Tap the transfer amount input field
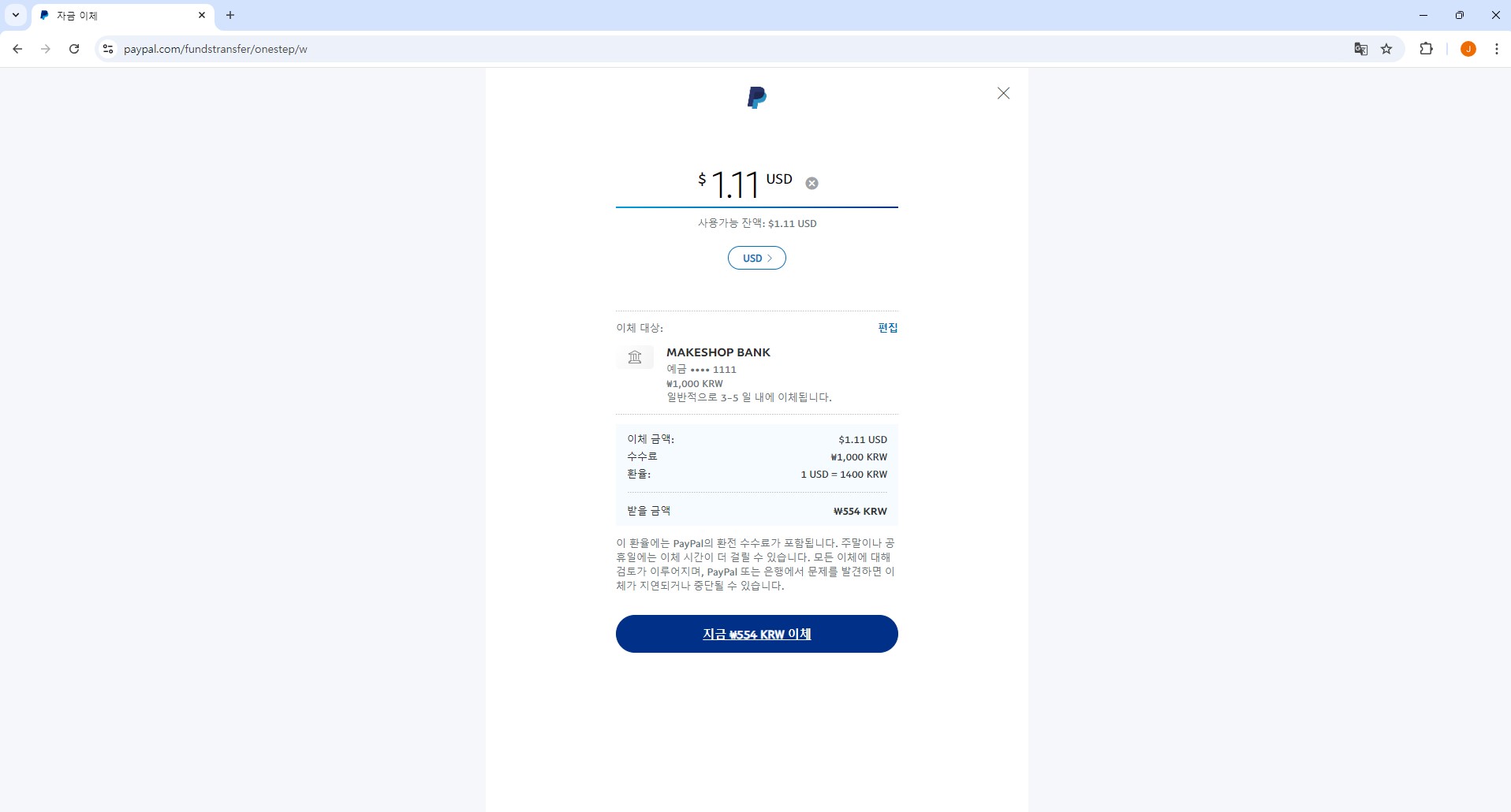 click(x=734, y=185)
